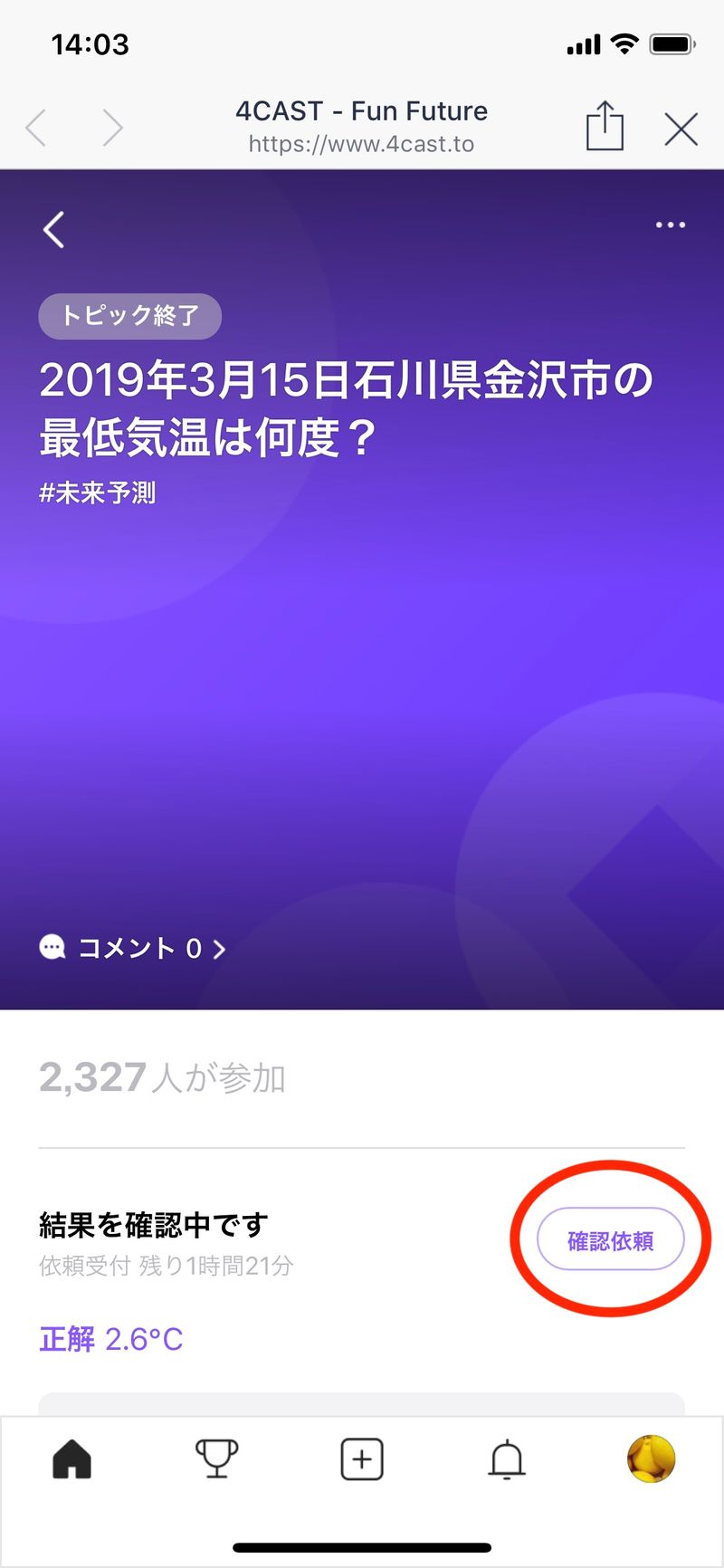Navigate back in the browser bar
This screenshot has width=724, height=1568.
coord(36,128)
